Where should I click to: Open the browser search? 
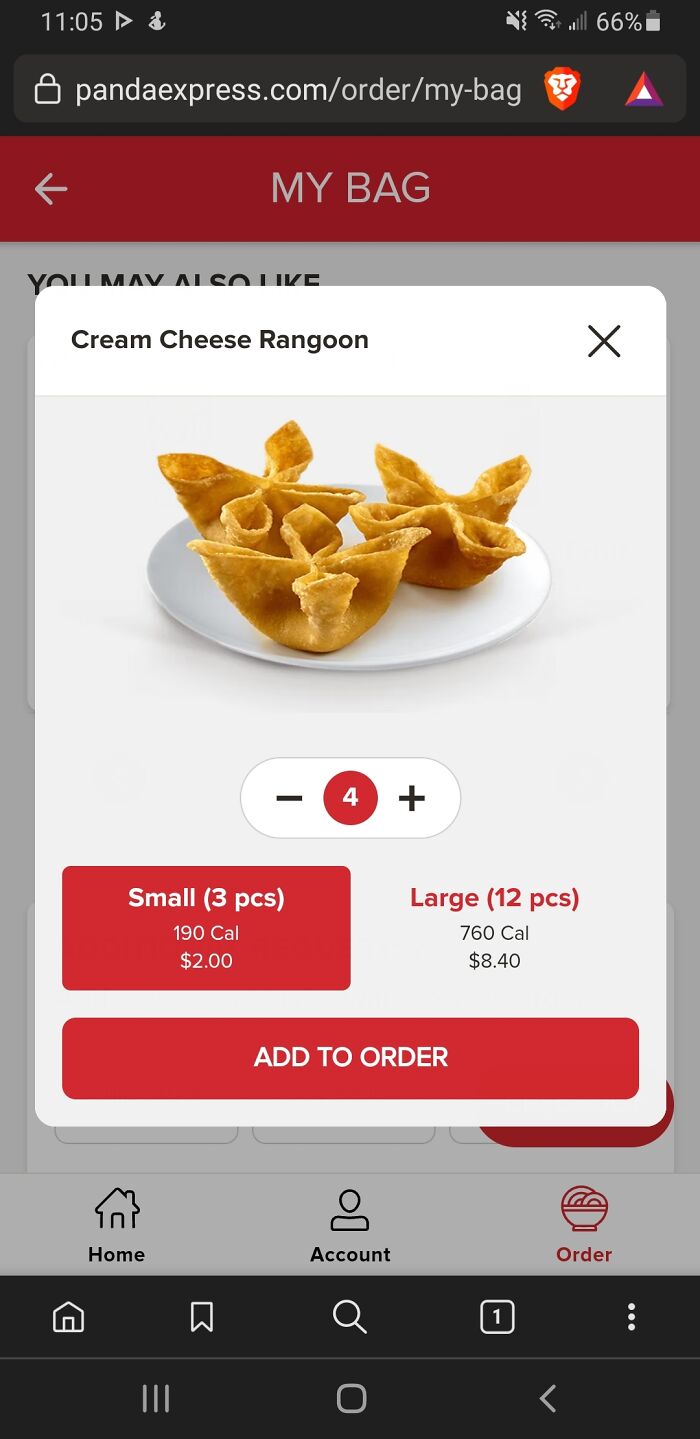click(349, 1317)
